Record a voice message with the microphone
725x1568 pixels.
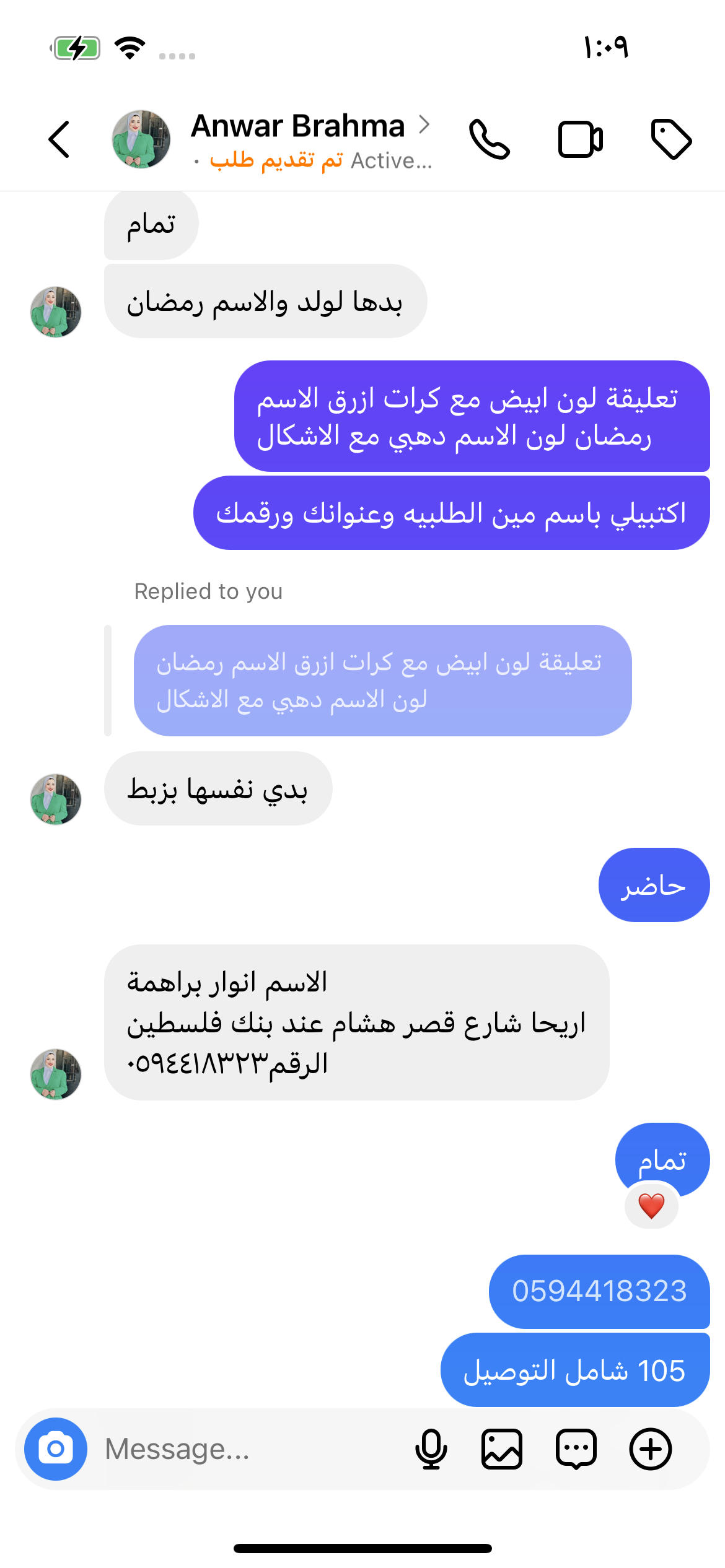pyautogui.click(x=431, y=1449)
